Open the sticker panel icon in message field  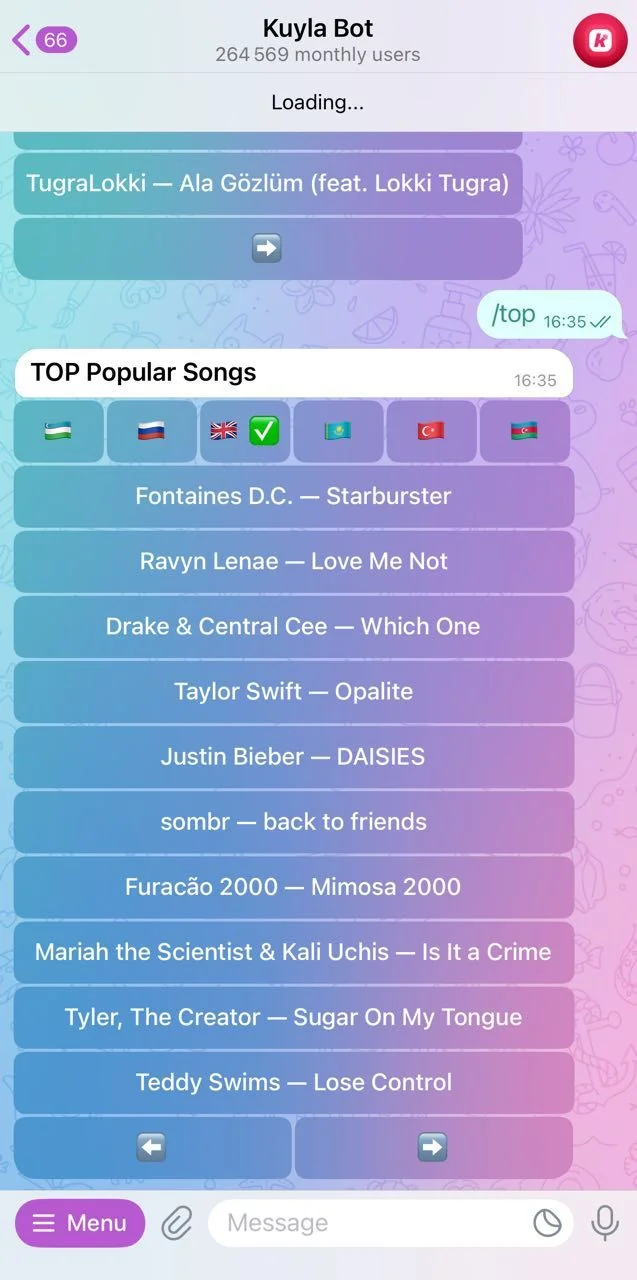(547, 1223)
